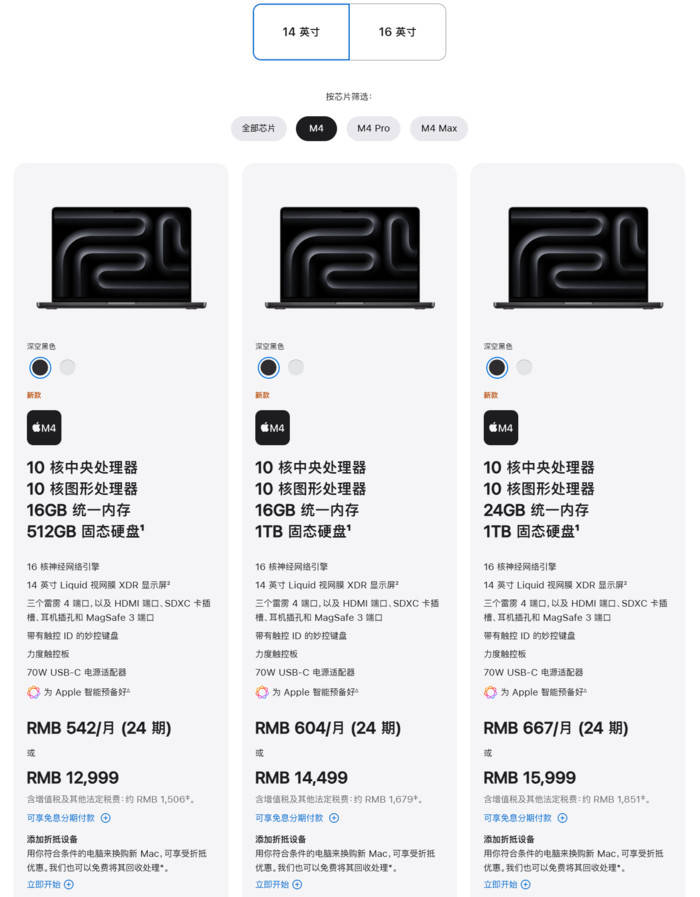This screenshot has width=700, height=897.
Task: Show all chips with 全部芯片 filter
Action: [259, 128]
